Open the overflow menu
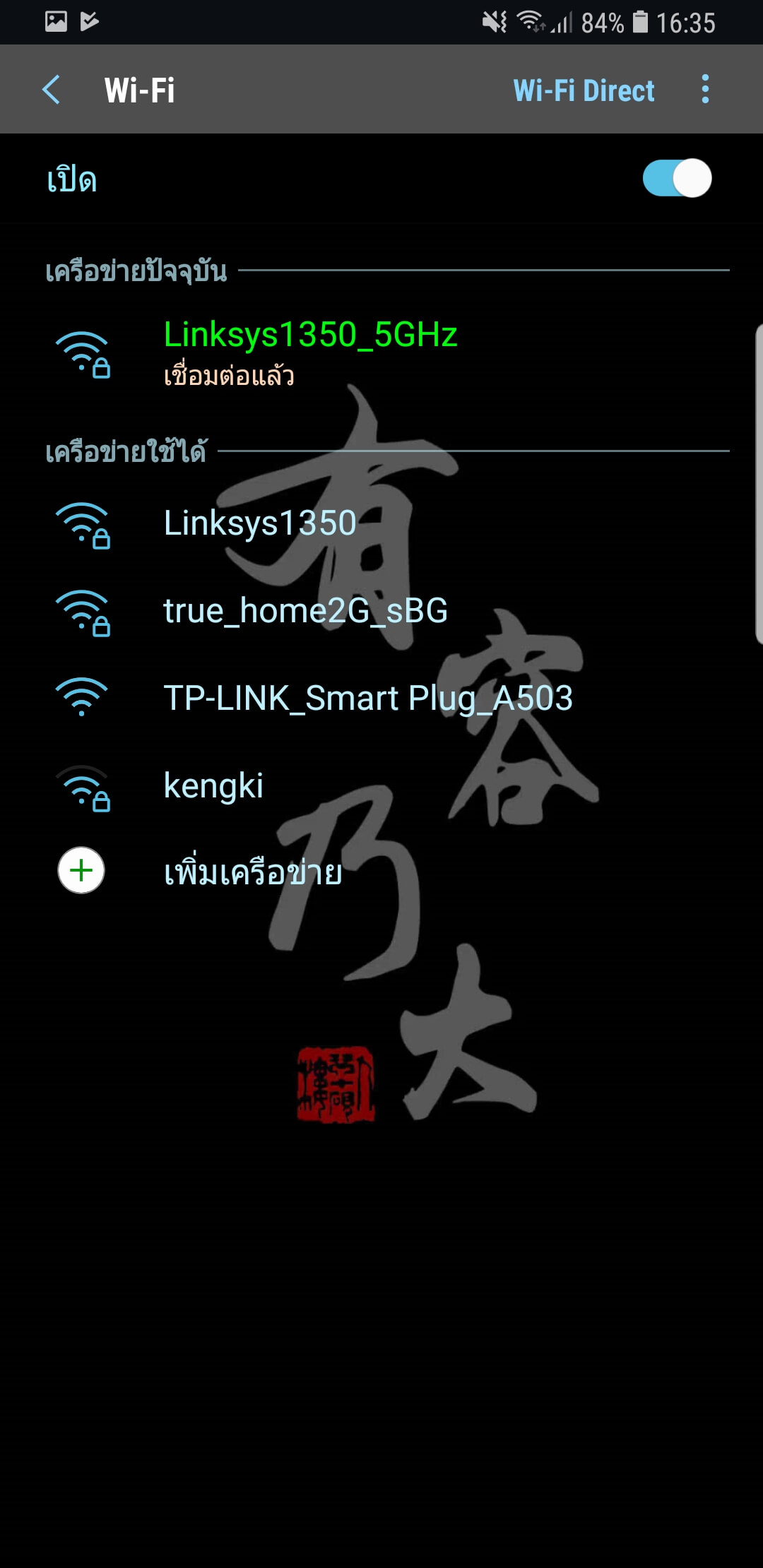Screen dimensions: 763x1568 click(704, 89)
